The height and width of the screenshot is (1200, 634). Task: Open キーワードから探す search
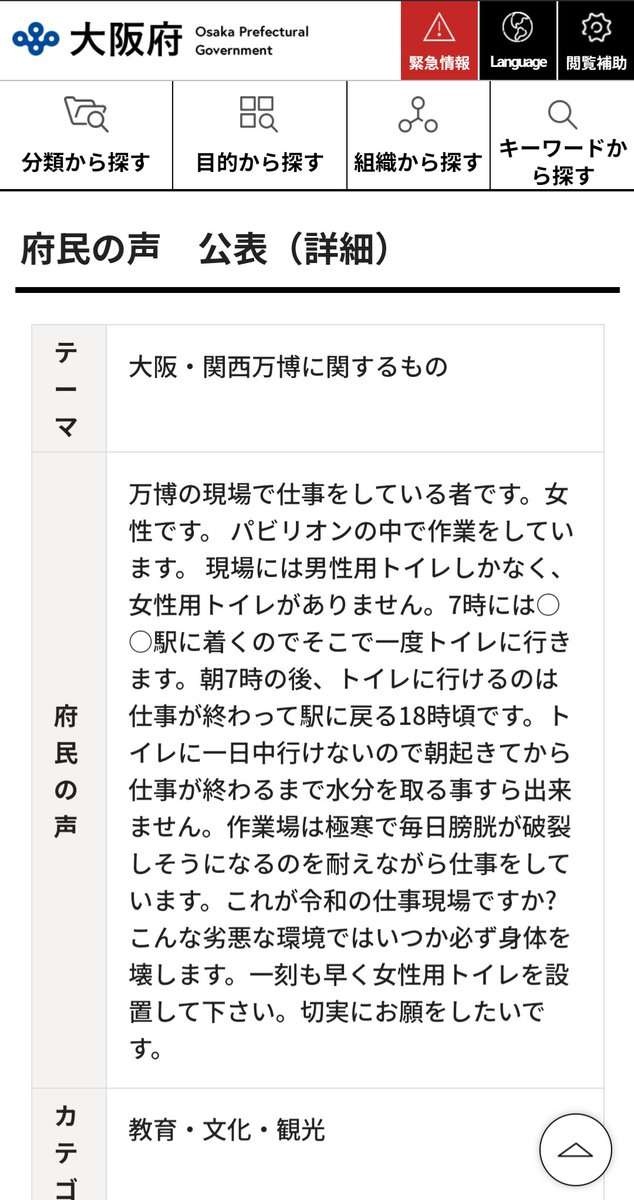pyautogui.click(x=563, y=136)
